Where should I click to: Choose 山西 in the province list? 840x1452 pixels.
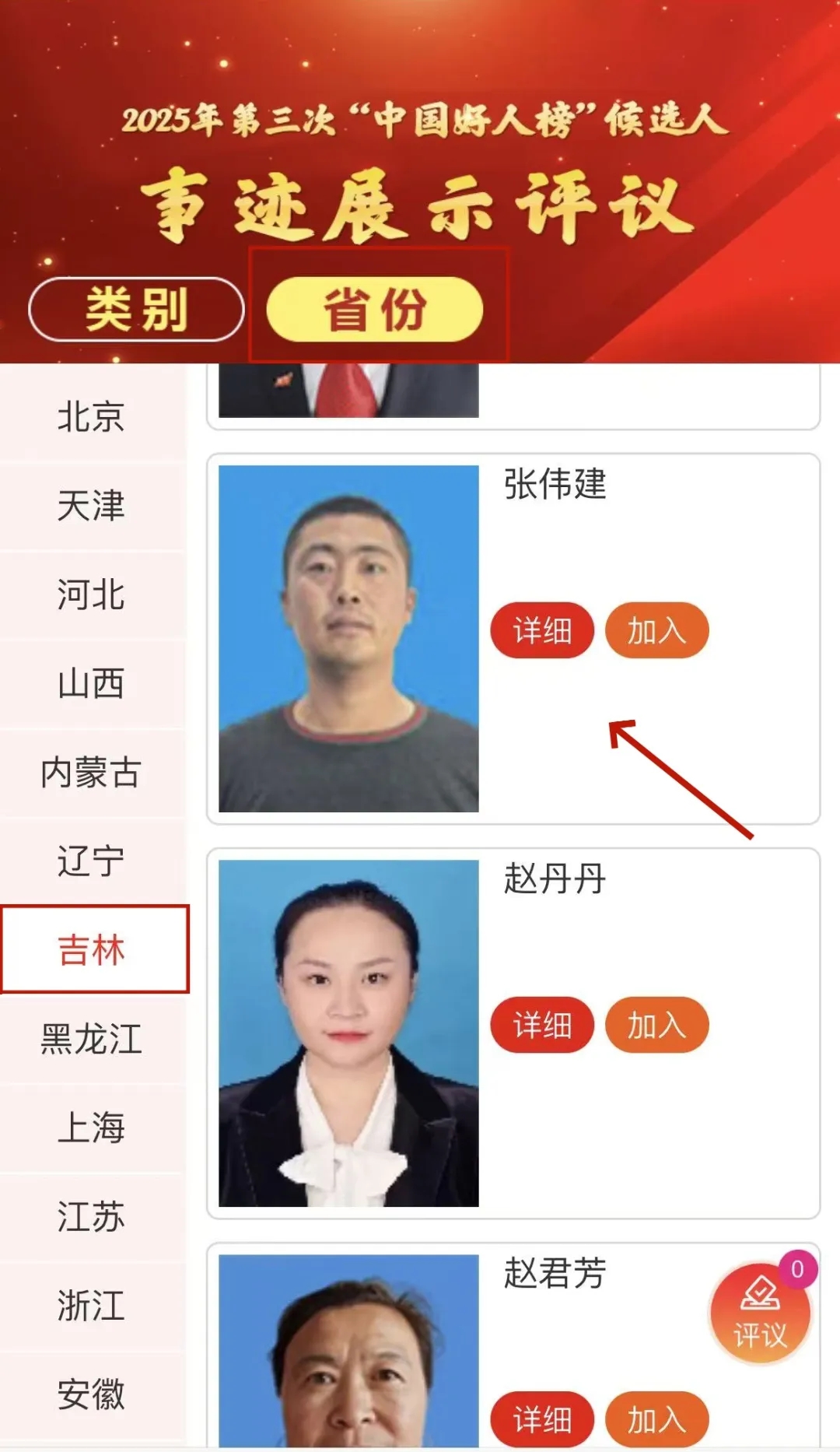[x=91, y=684]
